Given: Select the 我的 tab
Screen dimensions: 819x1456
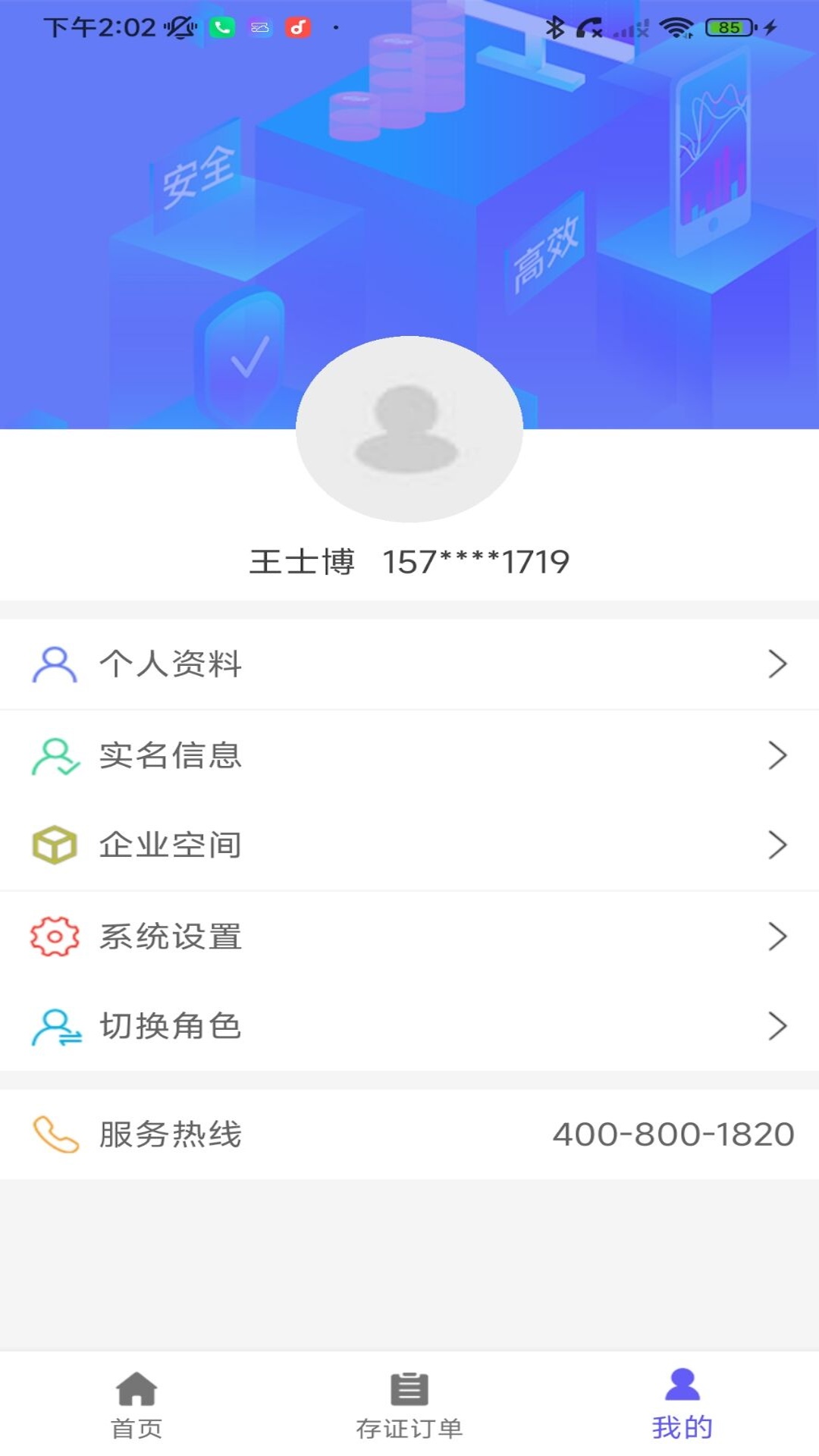Looking at the screenshot, I should click(682, 1404).
